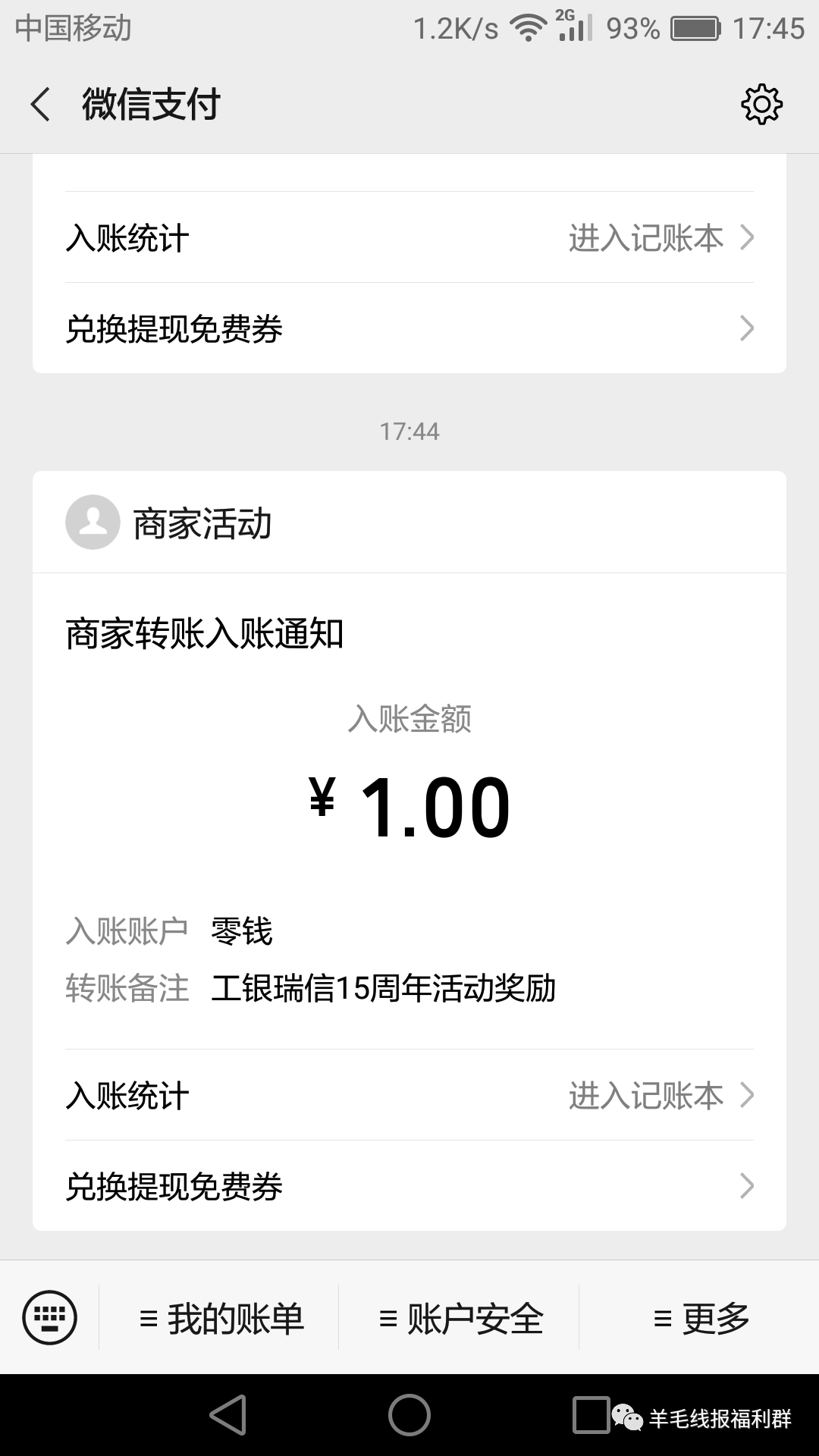819x1456 pixels.
Task: Tap the system back triangle
Action: (228, 1415)
